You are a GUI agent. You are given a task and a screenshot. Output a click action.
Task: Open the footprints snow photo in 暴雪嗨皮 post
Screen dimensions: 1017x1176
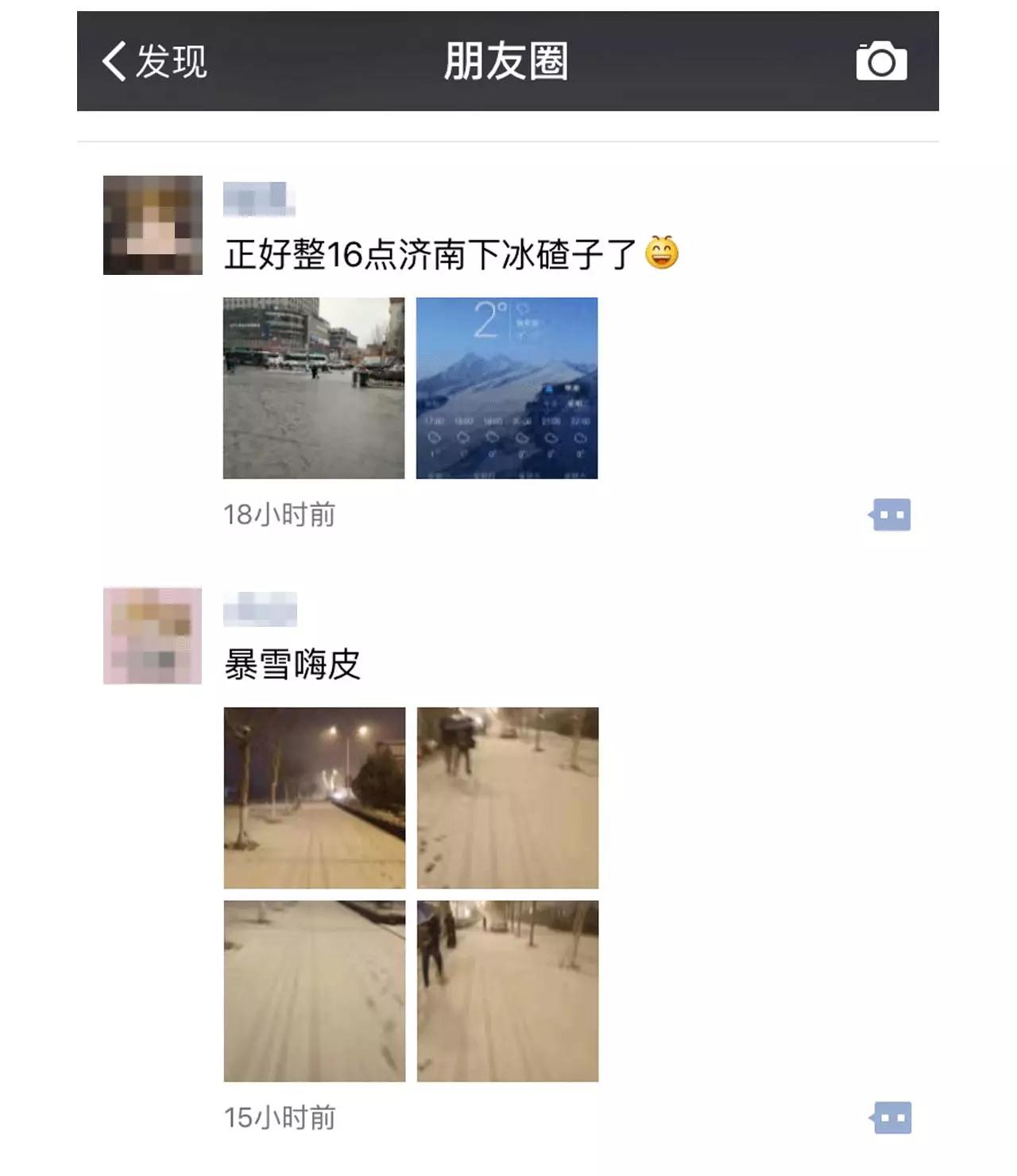[315, 991]
